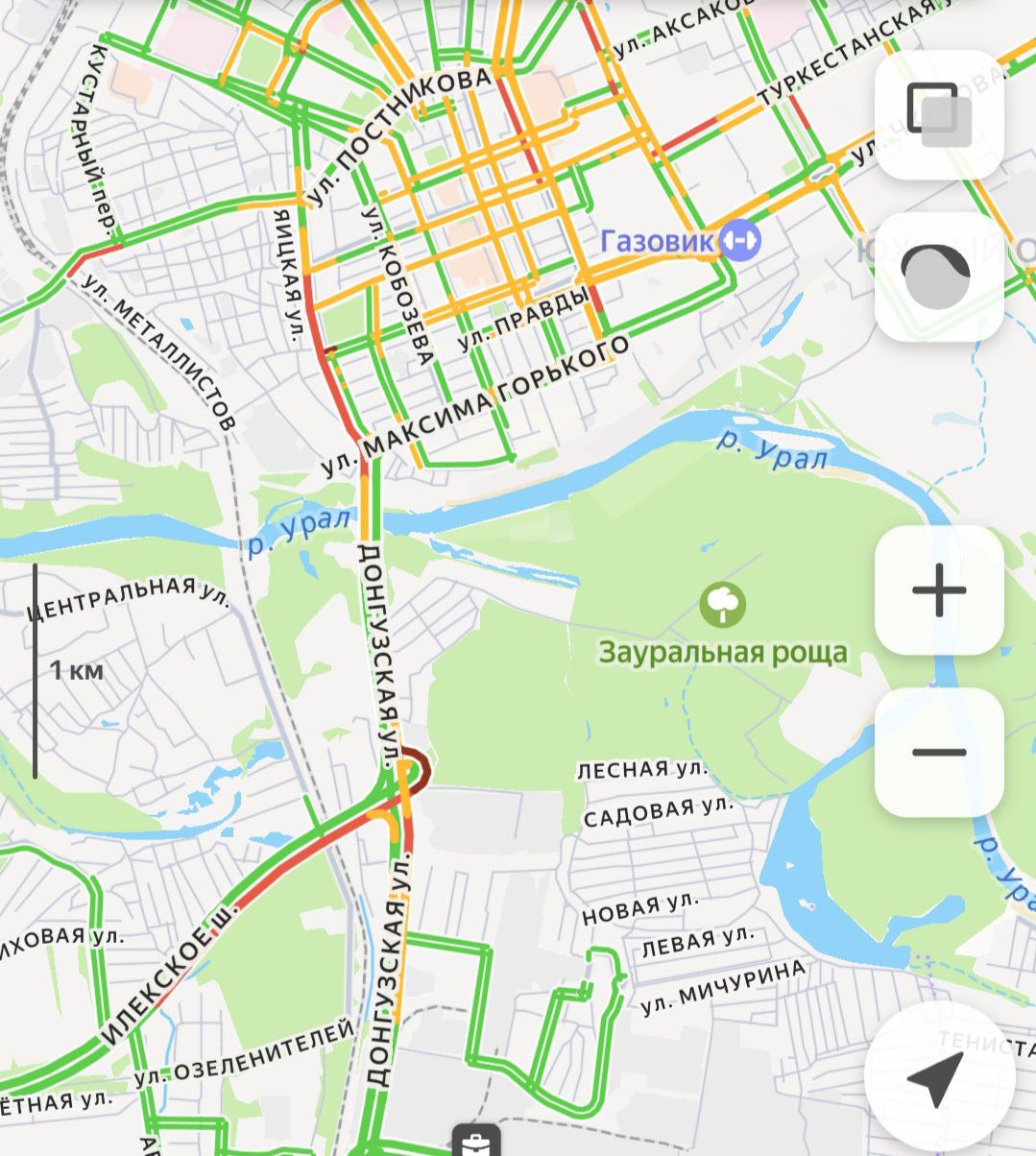Screen dimensions: 1036x1156
Task: Open the Газовик gym place marker
Action: tap(740, 240)
